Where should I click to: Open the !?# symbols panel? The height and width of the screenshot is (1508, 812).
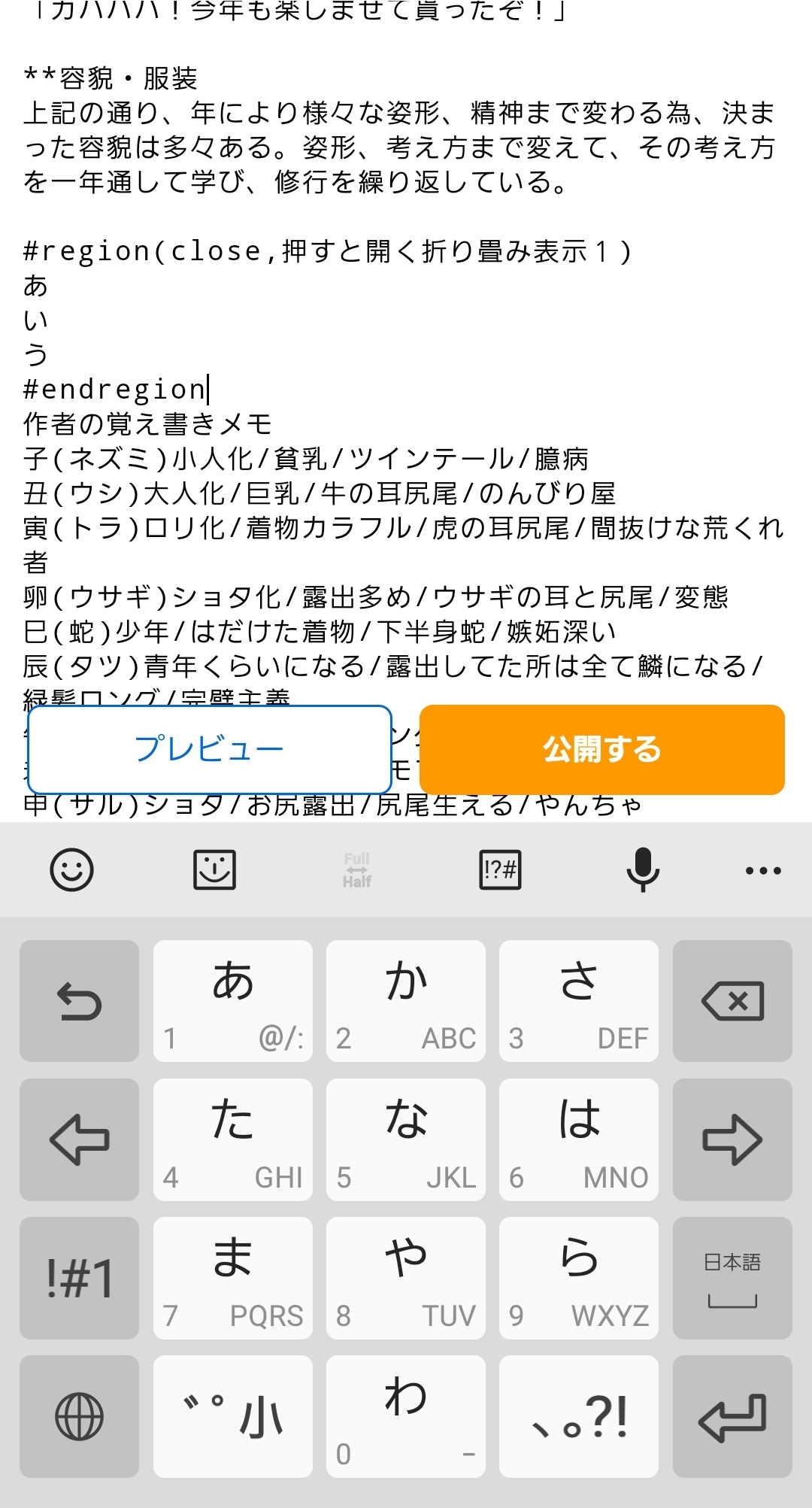(x=500, y=870)
